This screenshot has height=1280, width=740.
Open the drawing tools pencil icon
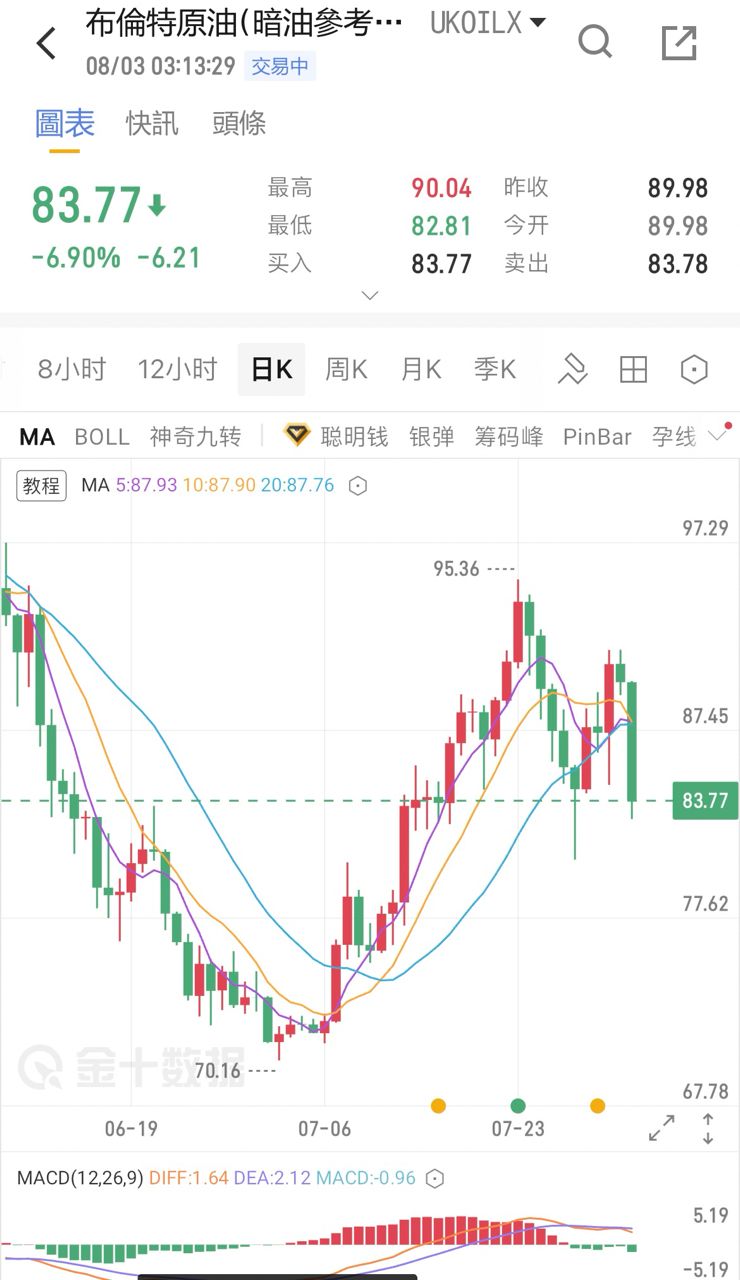(572, 370)
